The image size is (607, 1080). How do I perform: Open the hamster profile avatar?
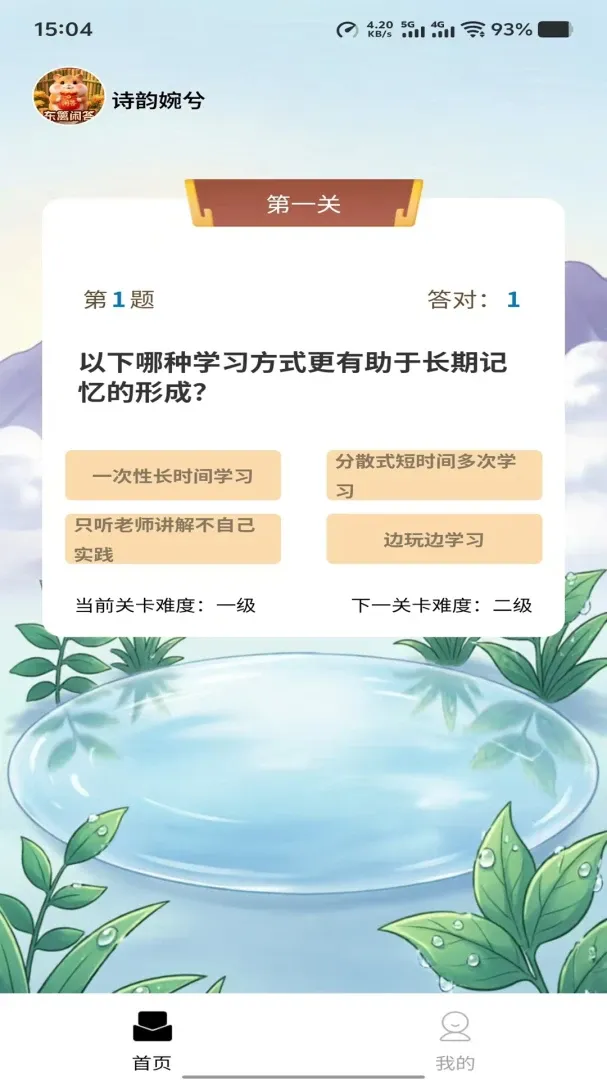click(x=69, y=96)
